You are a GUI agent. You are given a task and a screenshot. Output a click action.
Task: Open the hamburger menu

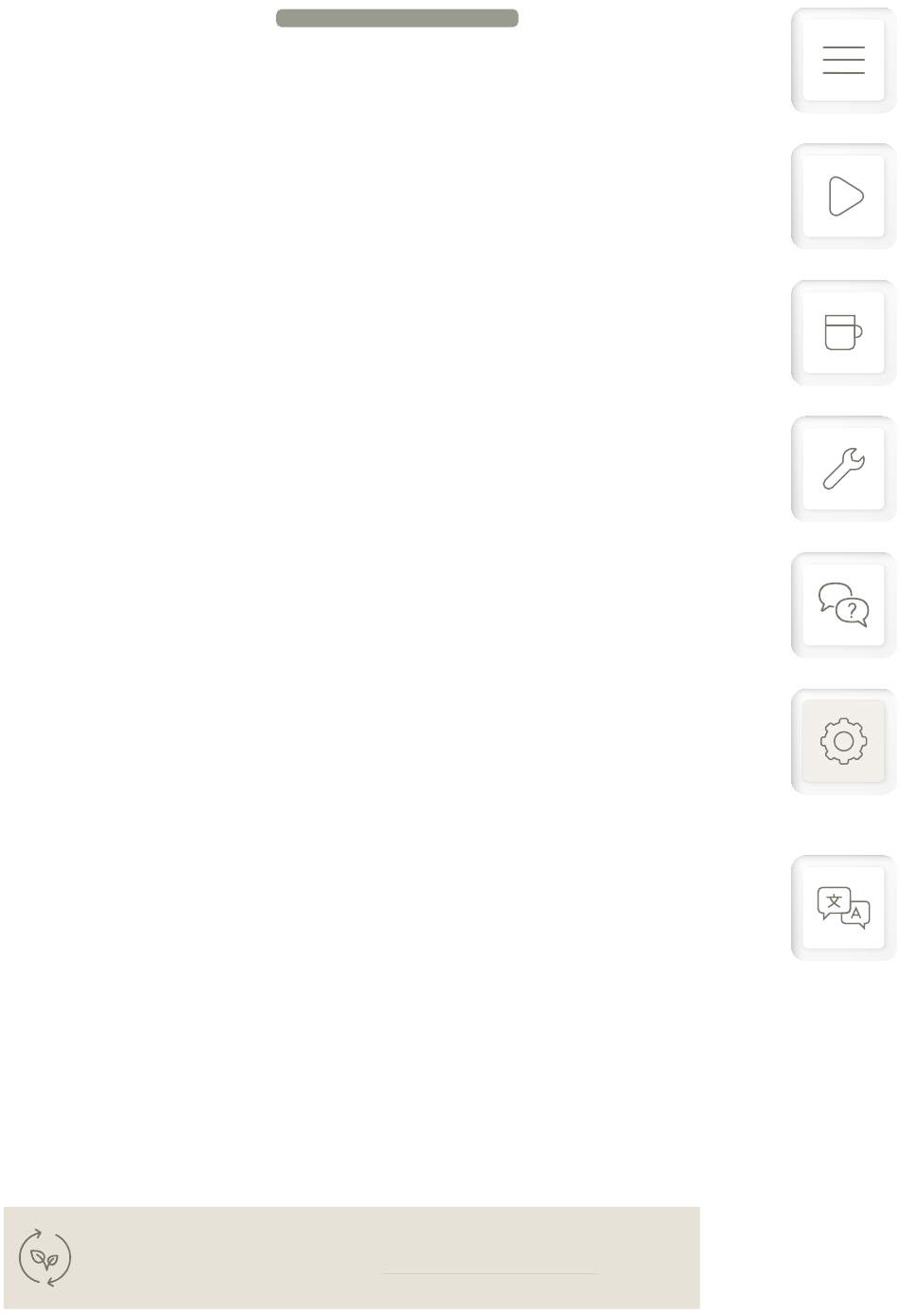[x=843, y=60]
